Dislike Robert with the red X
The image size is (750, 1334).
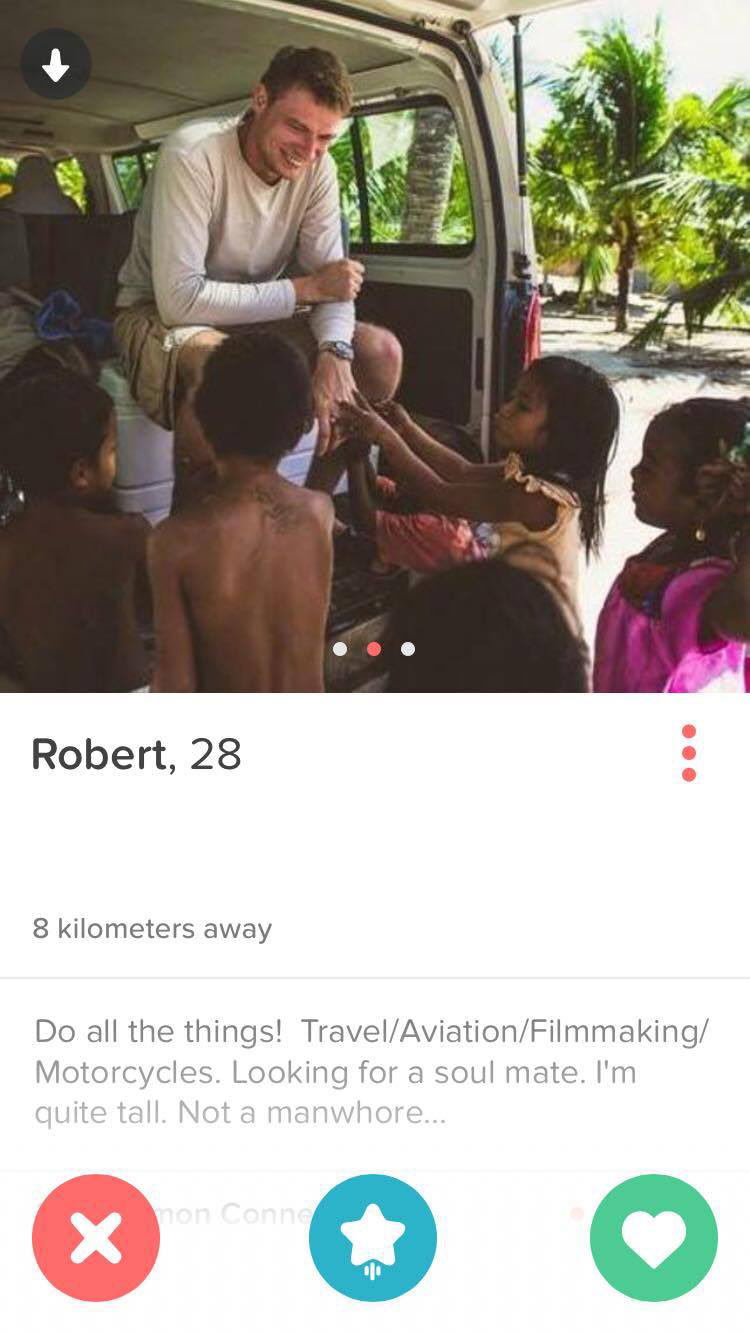click(x=96, y=1237)
